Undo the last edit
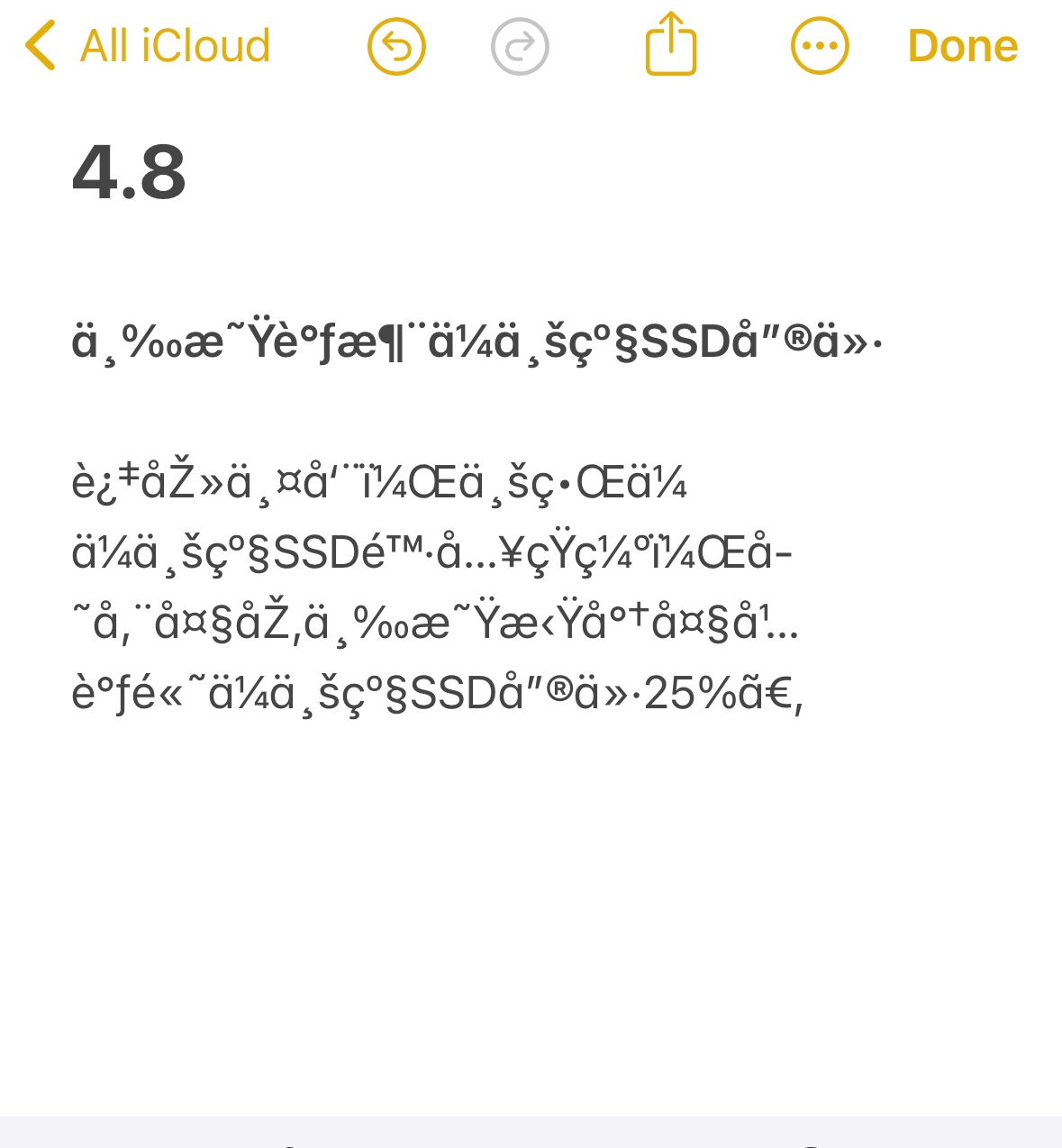1062x1148 pixels. coord(396,46)
